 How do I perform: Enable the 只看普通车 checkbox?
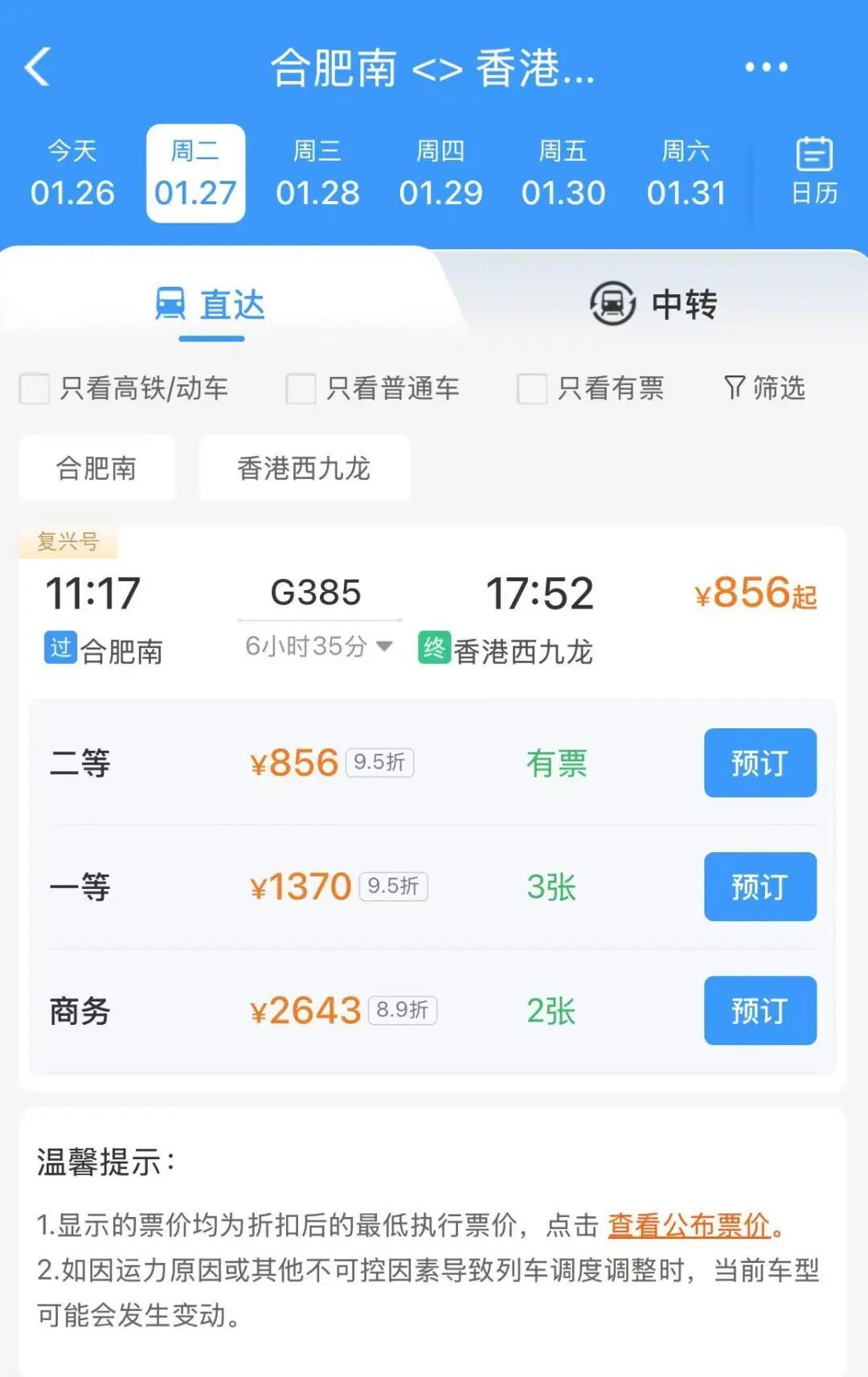point(302,388)
